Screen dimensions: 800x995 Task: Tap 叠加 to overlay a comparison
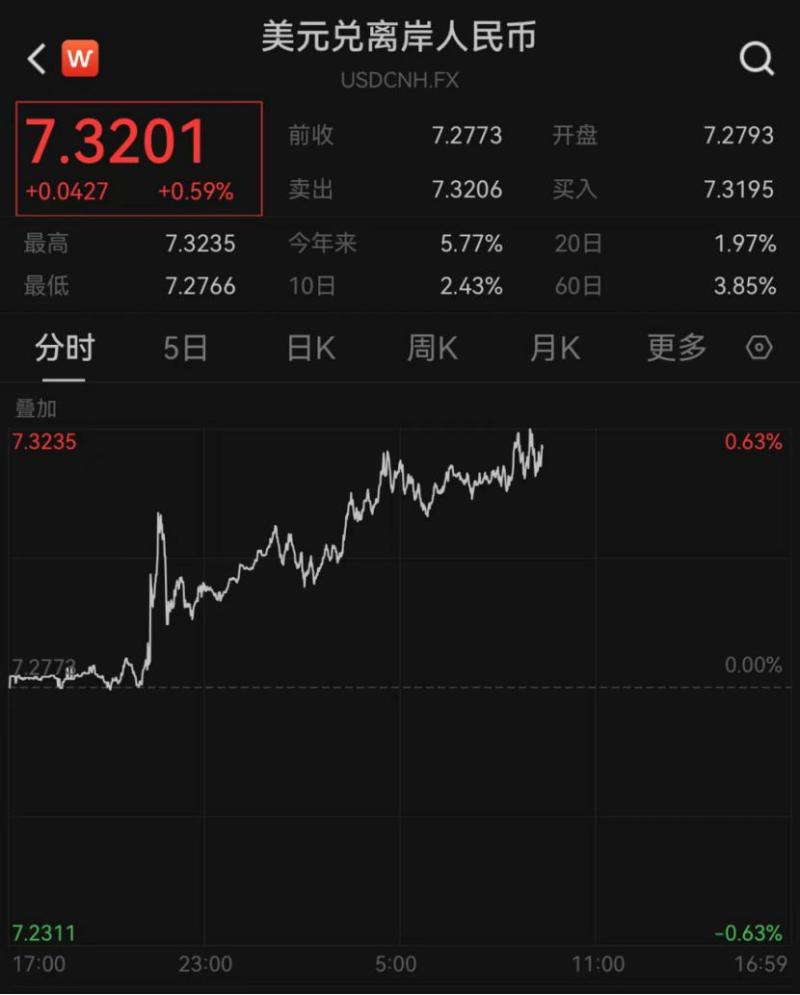point(36,408)
